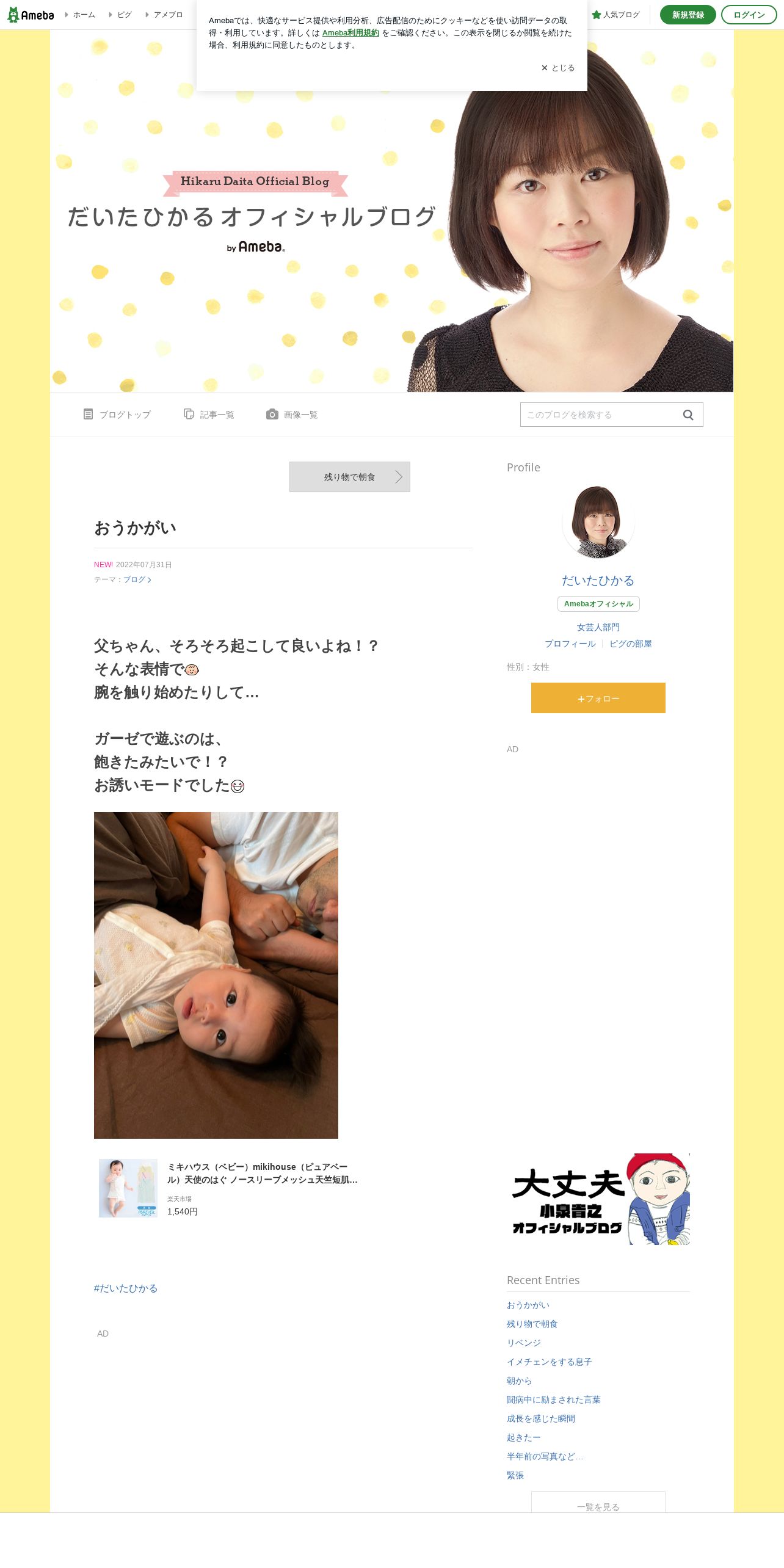Open 人気ブログ in the header
The height and width of the screenshot is (1568, 784).
click(x=616, y=15)
